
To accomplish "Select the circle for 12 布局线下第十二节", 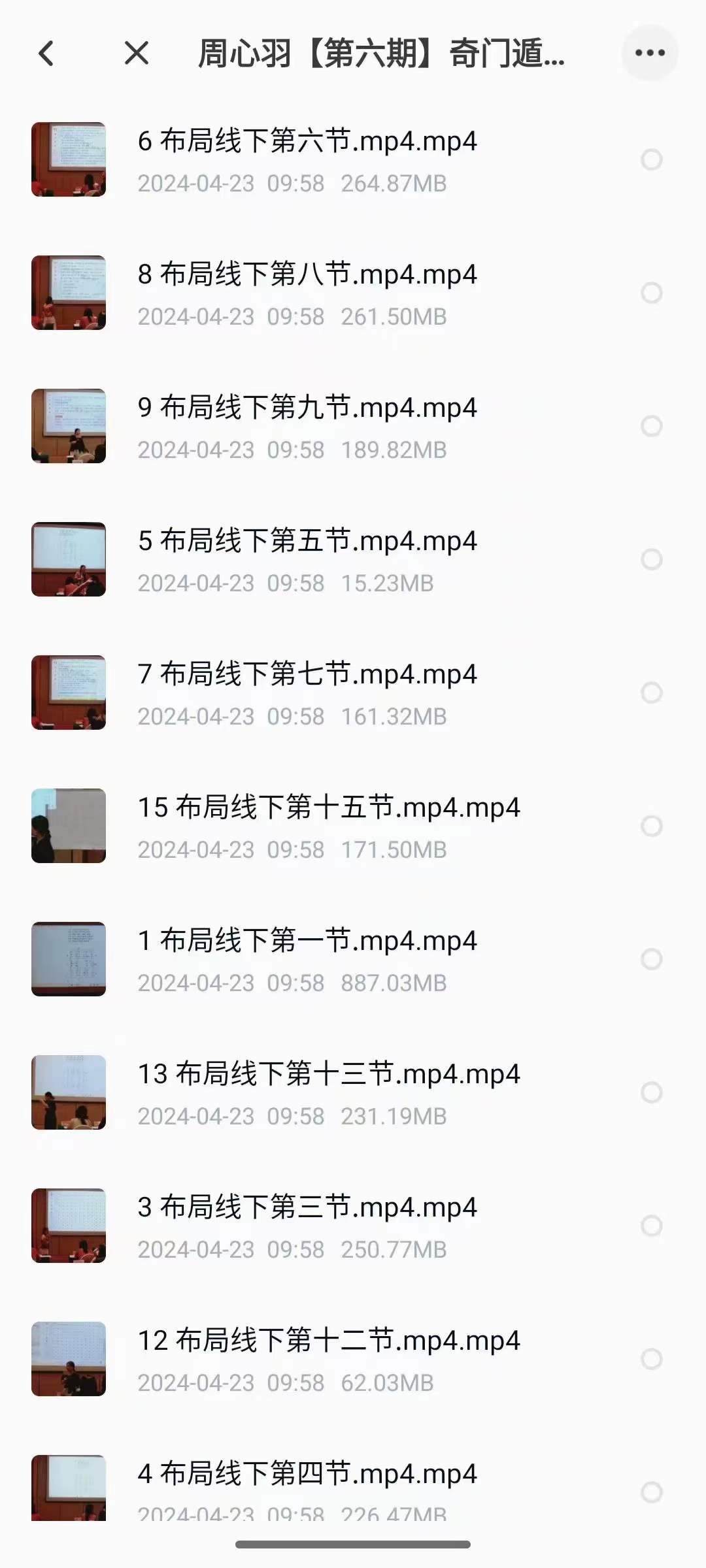I will pos(651,1360).
